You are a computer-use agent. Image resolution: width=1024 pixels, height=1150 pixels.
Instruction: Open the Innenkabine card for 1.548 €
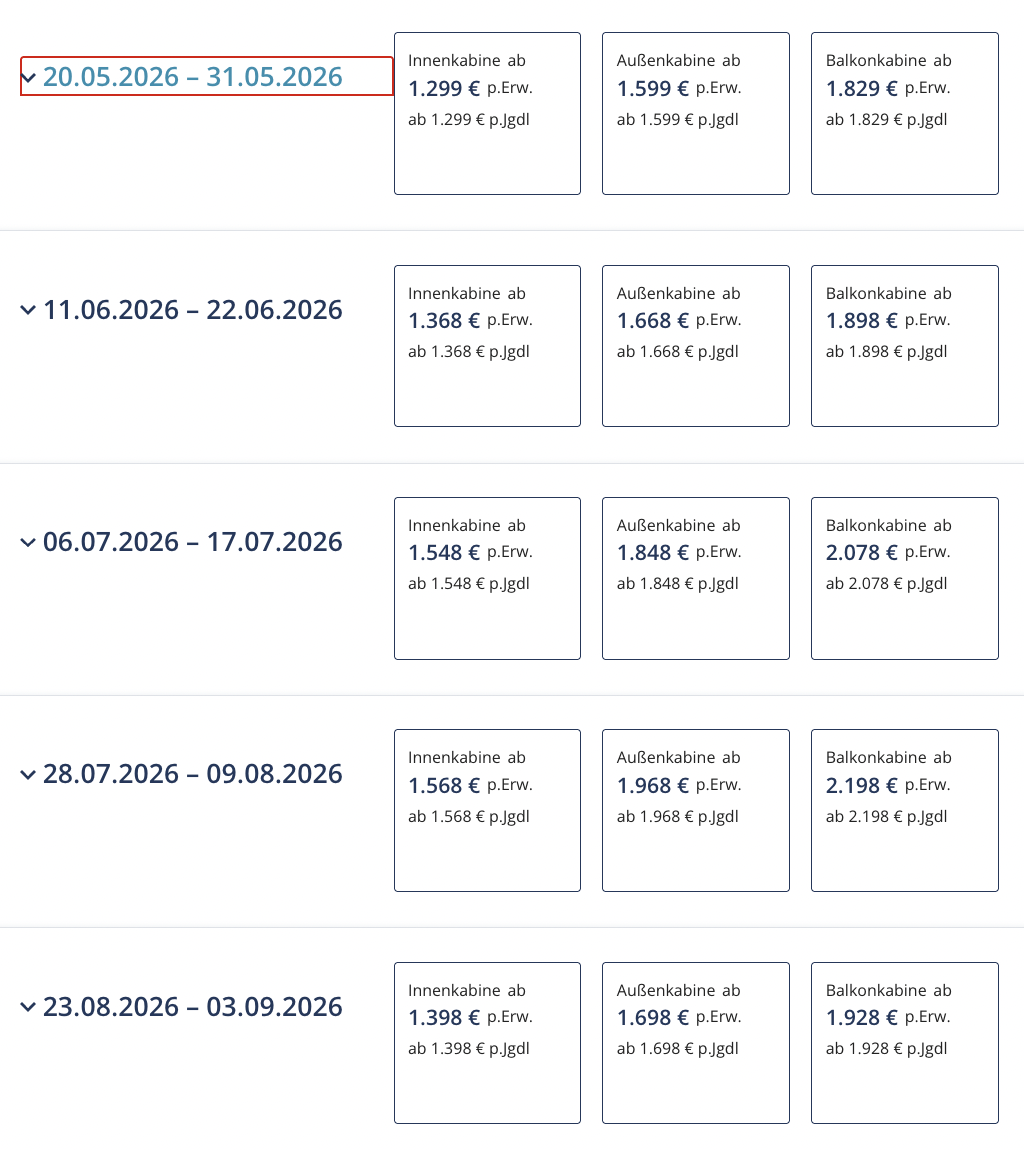tap(487, 578)
